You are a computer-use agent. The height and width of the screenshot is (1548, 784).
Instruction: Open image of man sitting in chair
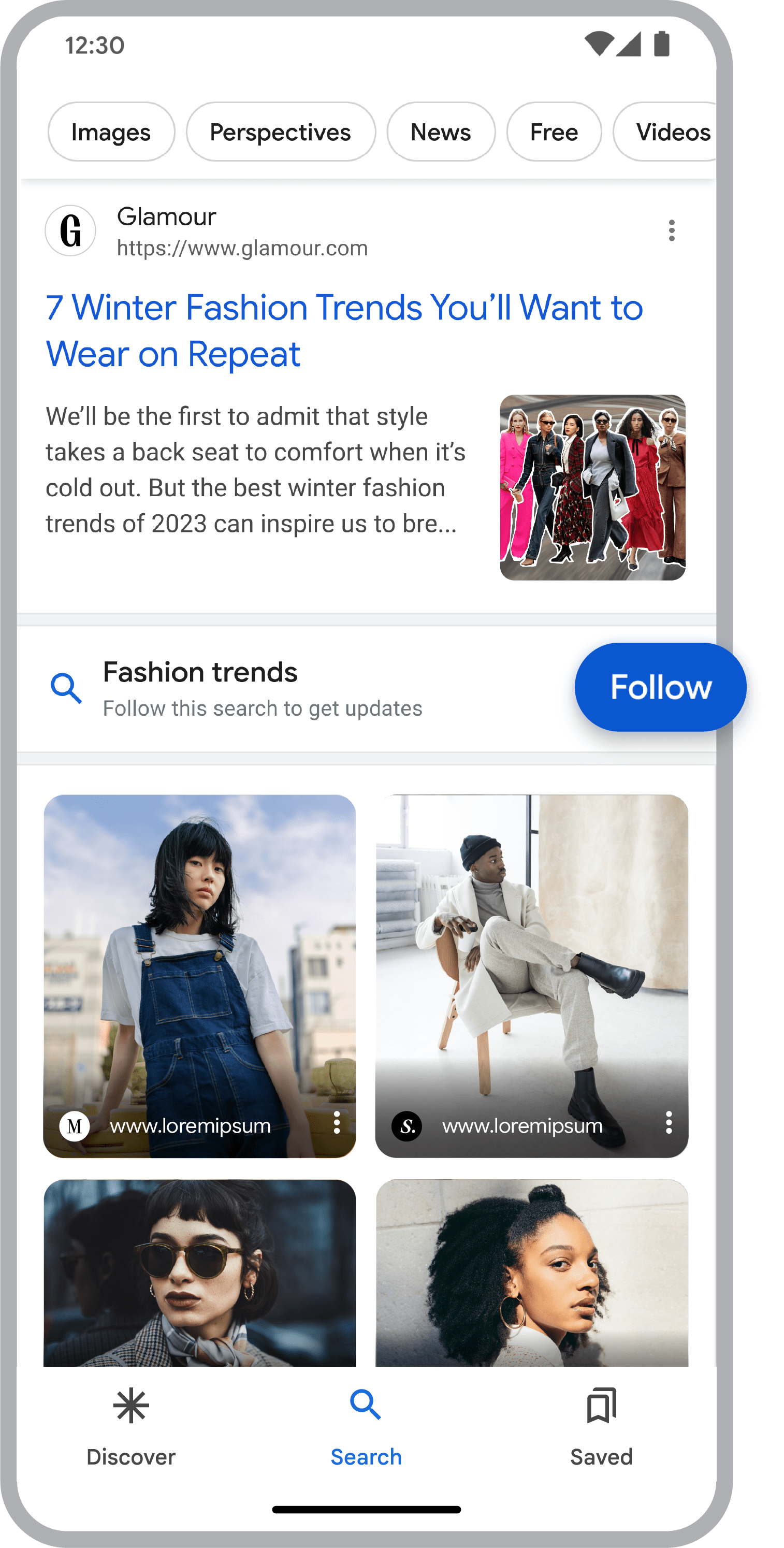(532, 962)
